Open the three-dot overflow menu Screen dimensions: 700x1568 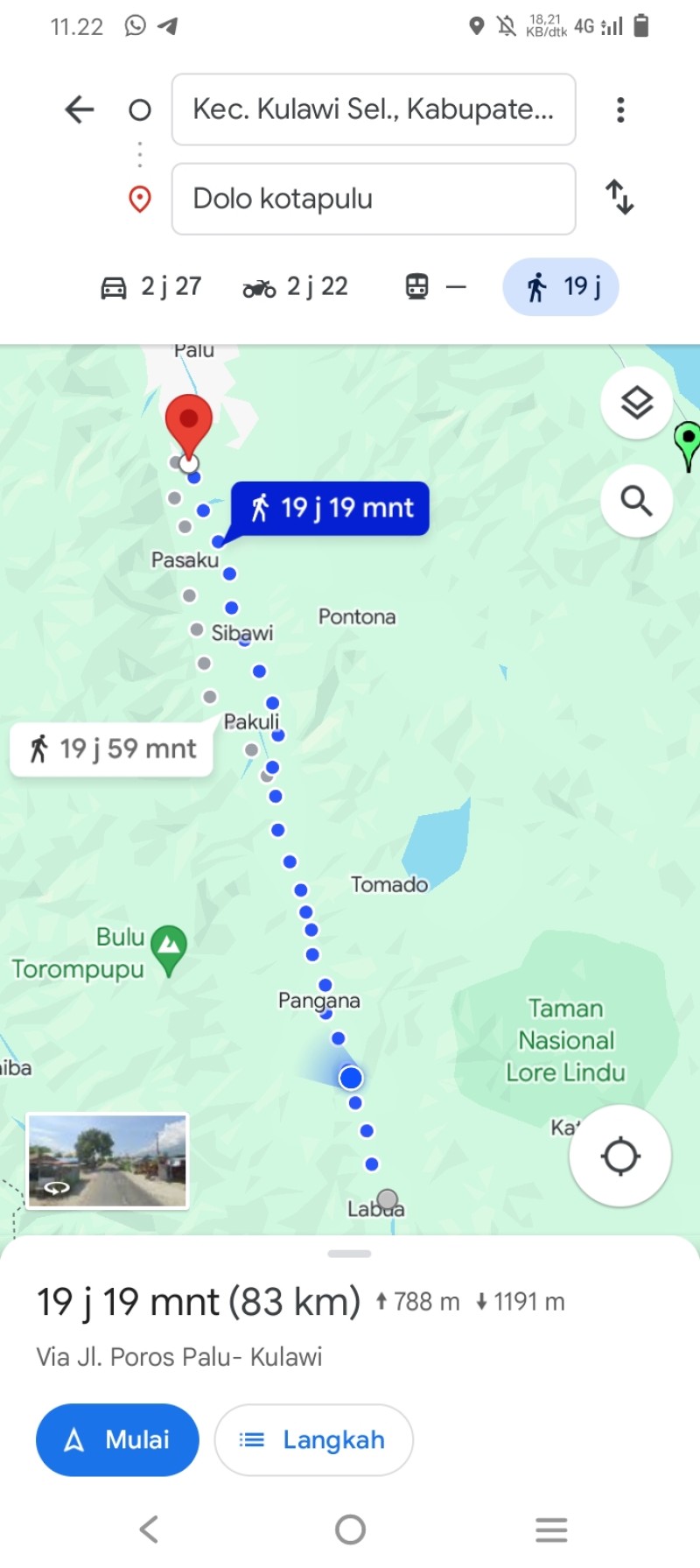(x=620, y=109)
